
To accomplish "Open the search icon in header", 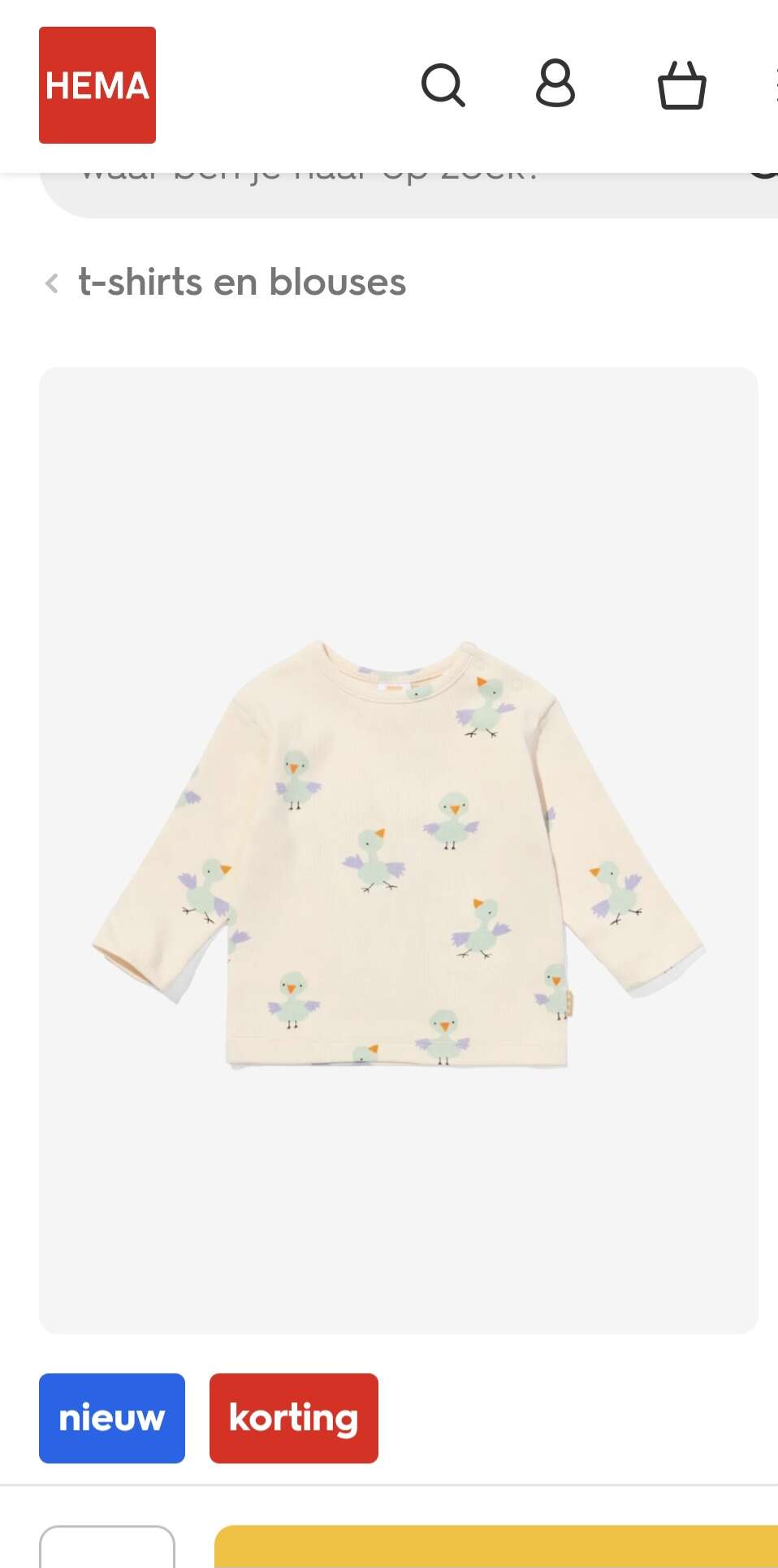I will click(x=443, y=85).
